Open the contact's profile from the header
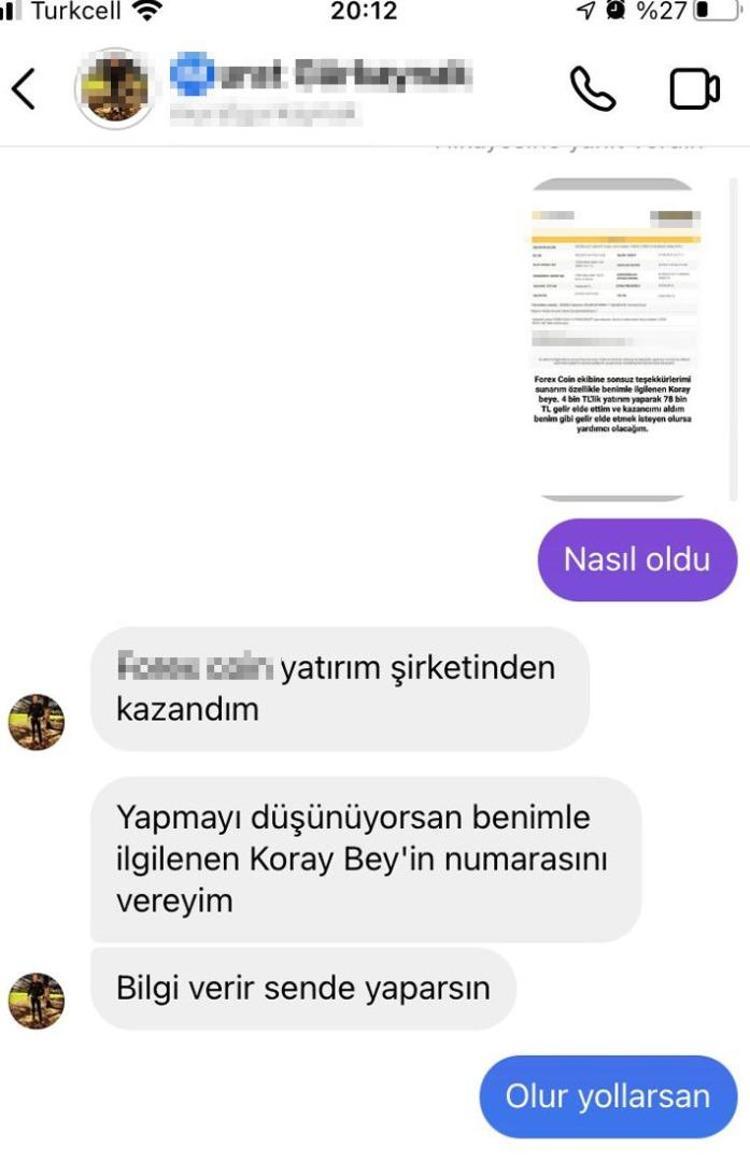This screenshot has height=1162, width=750. [116, 89]
